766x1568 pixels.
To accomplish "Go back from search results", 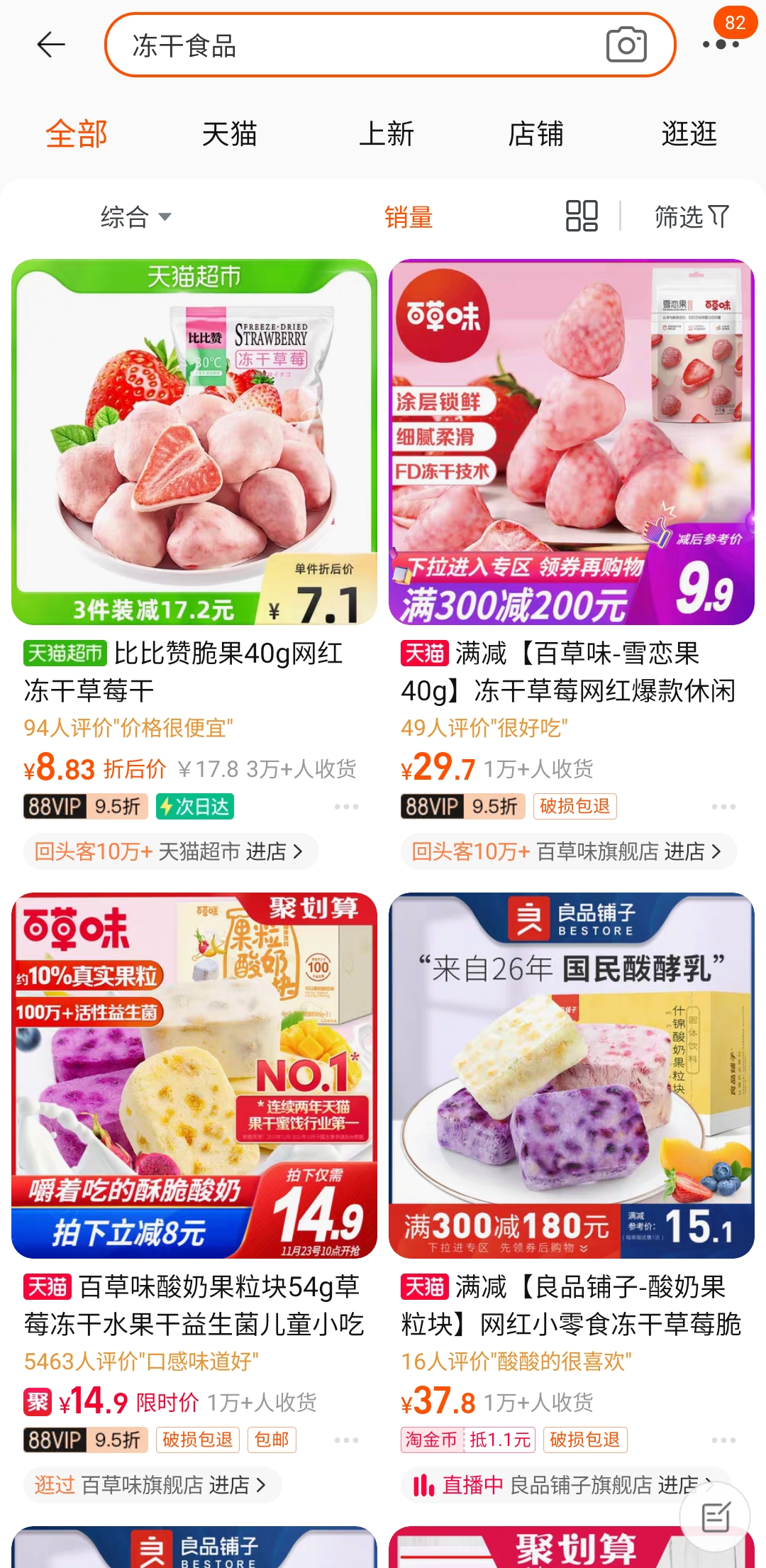I will pyautogui.click(x=51, y=45).
